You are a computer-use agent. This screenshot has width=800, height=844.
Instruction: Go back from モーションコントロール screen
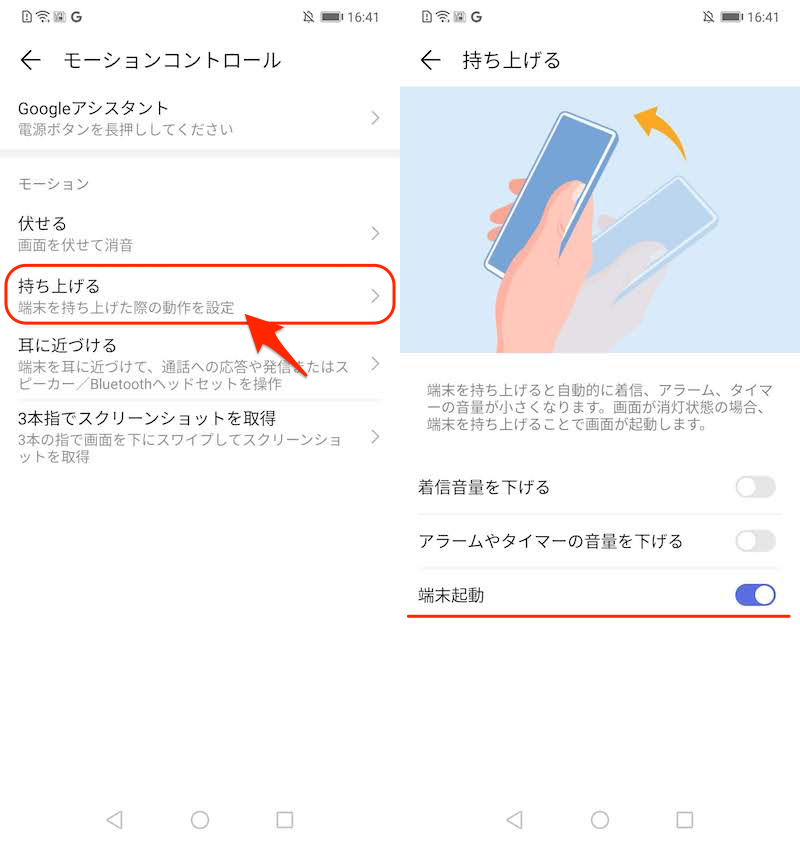[31, 60]
